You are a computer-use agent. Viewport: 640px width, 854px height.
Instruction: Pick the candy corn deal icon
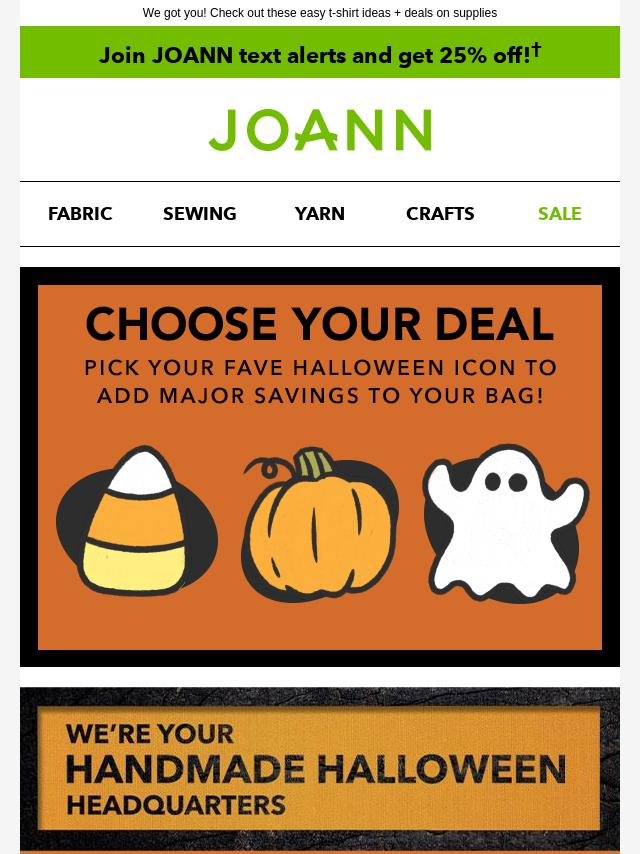(x=136, y=522)
